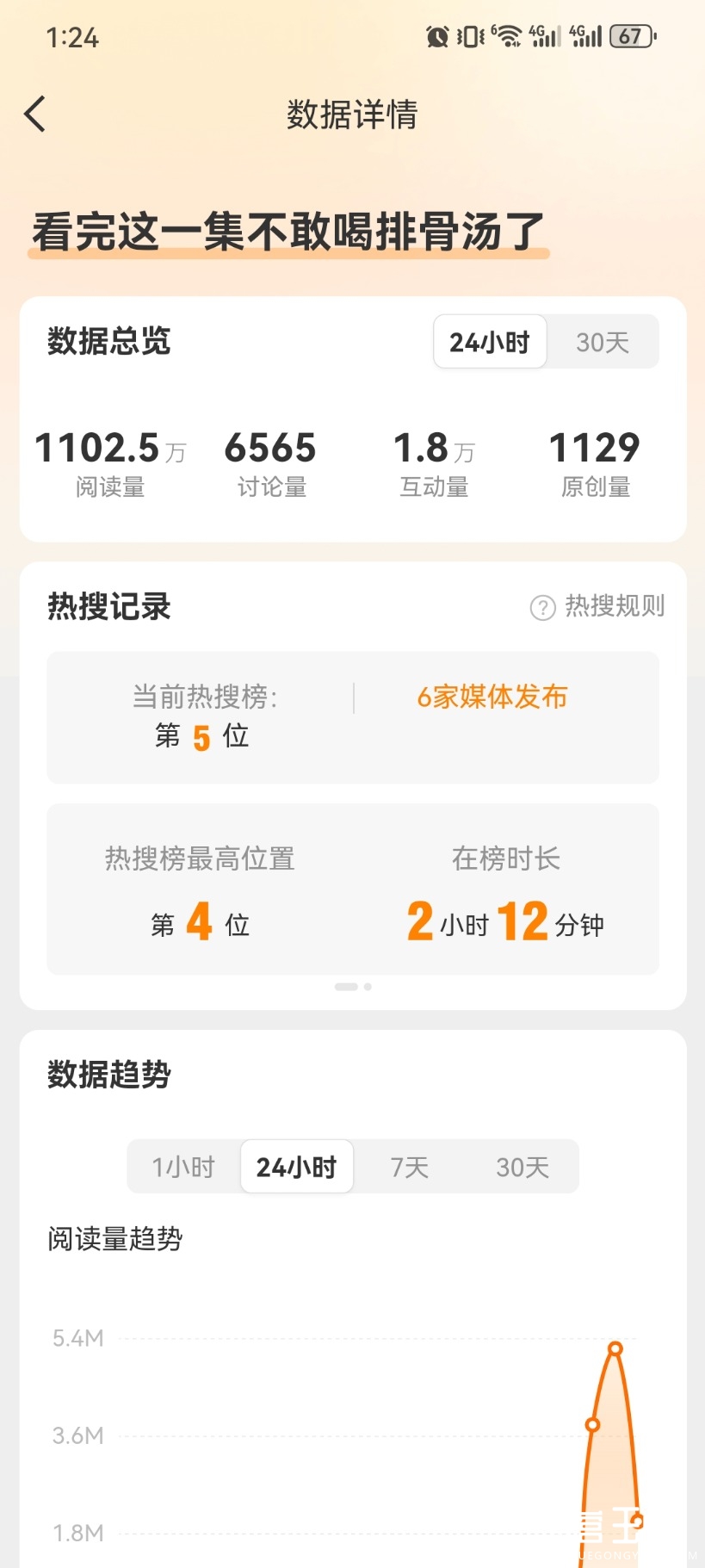Tap the peak data point on the chart
This screenshot has height=1568, width=705.
click(614, 1350)
